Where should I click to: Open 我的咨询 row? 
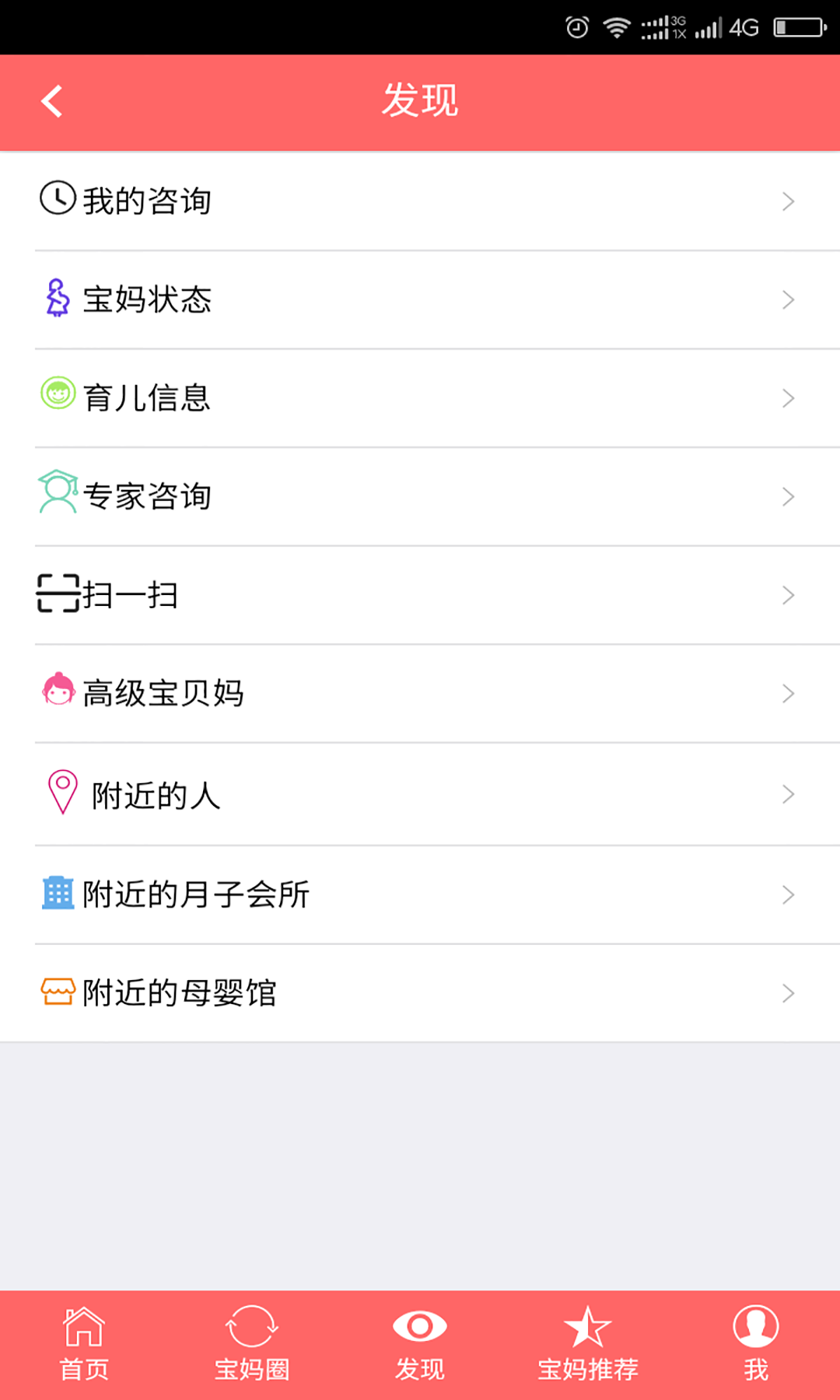click(x=420, y=201)
